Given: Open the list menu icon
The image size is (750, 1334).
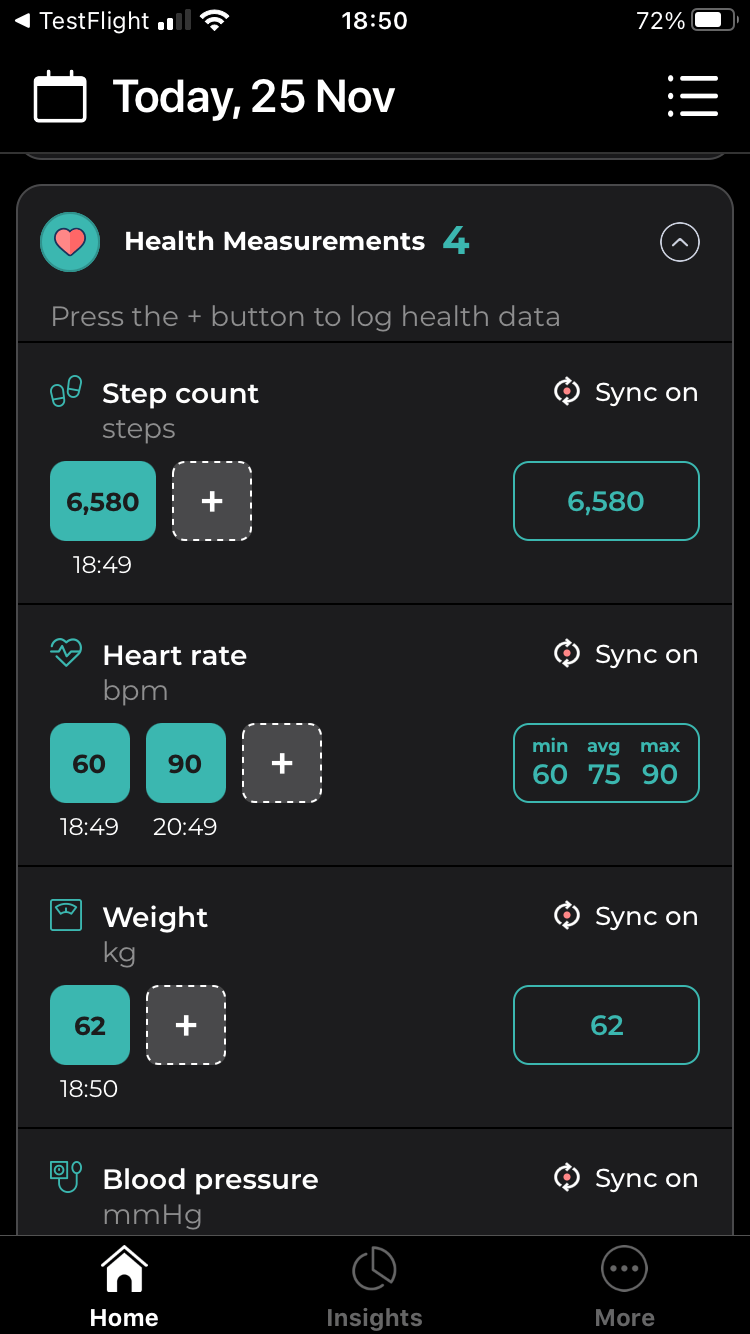Looking at the screenshot, I should click(x=692, y=97).
